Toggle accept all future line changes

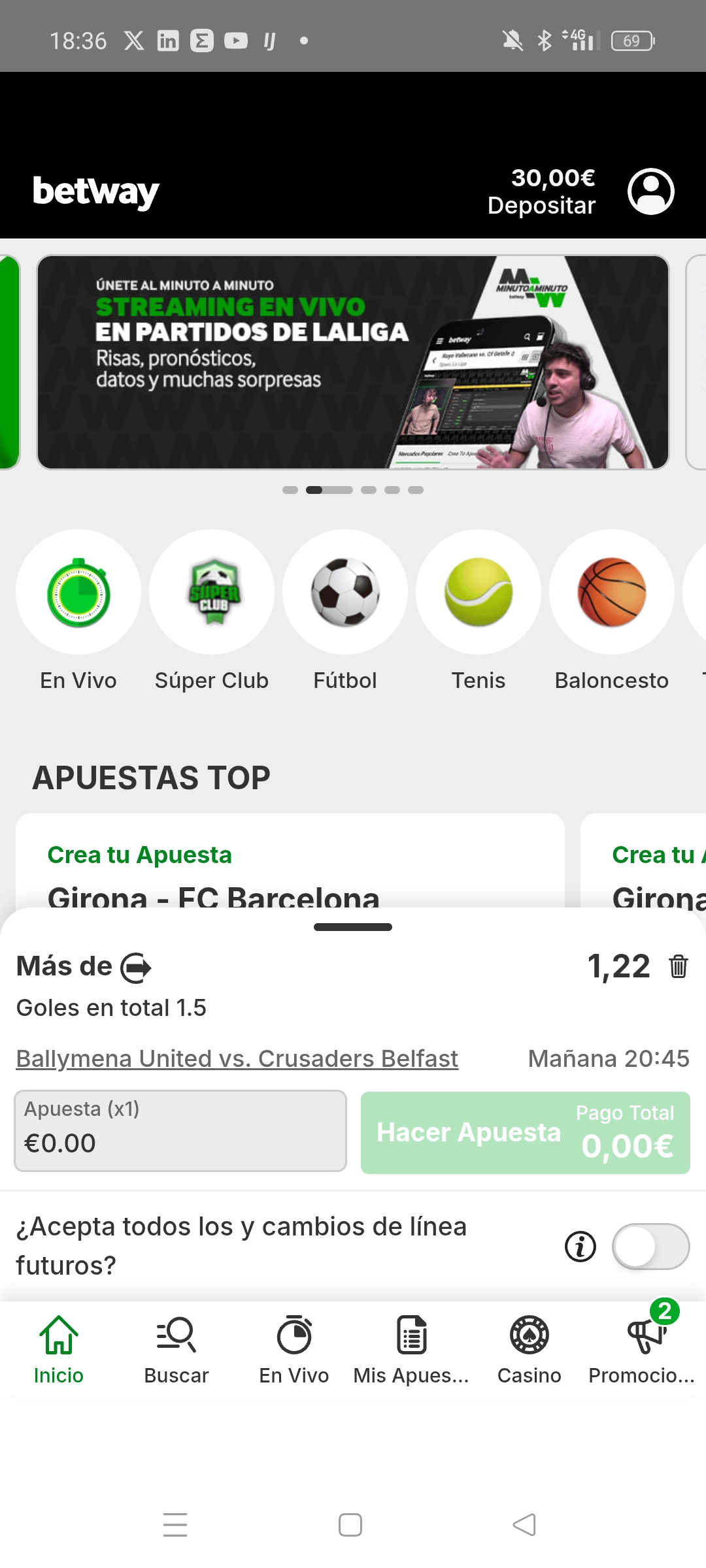[x=650, y=1247]
